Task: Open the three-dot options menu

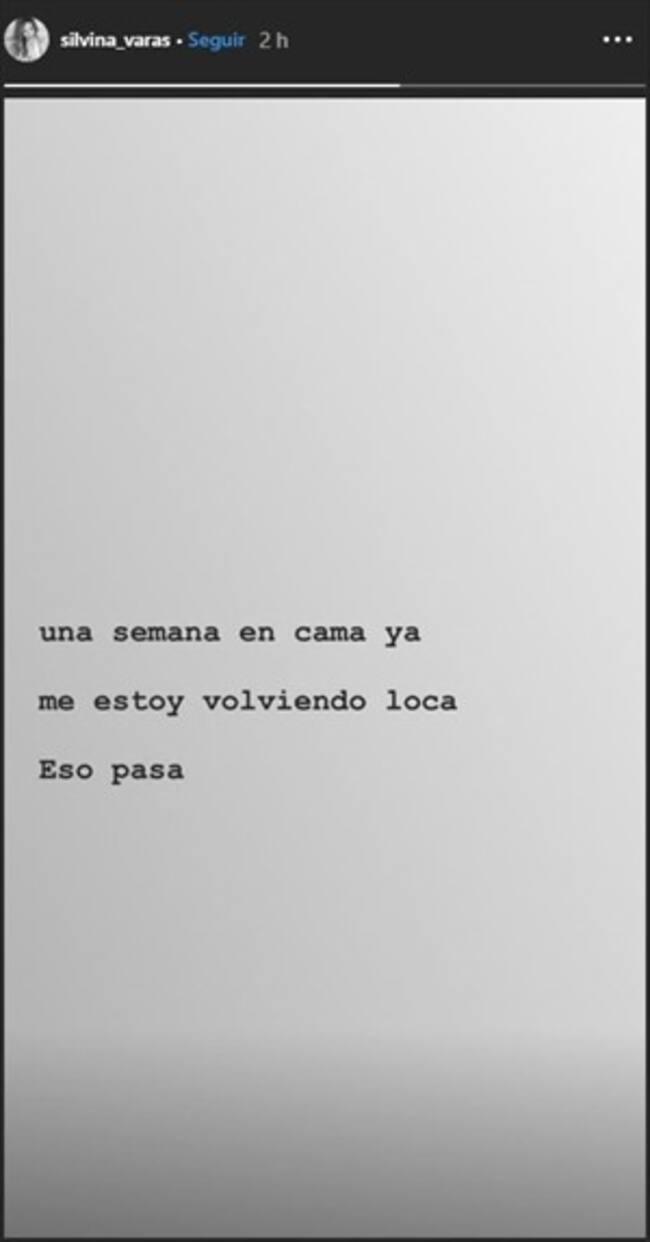Action: 617,41
